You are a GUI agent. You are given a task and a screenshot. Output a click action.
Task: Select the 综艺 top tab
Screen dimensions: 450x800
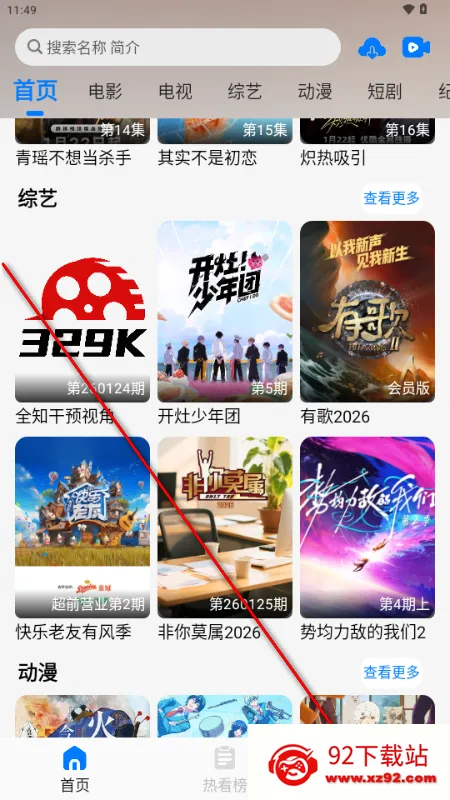pyautogui.click(x=245, y=92)
